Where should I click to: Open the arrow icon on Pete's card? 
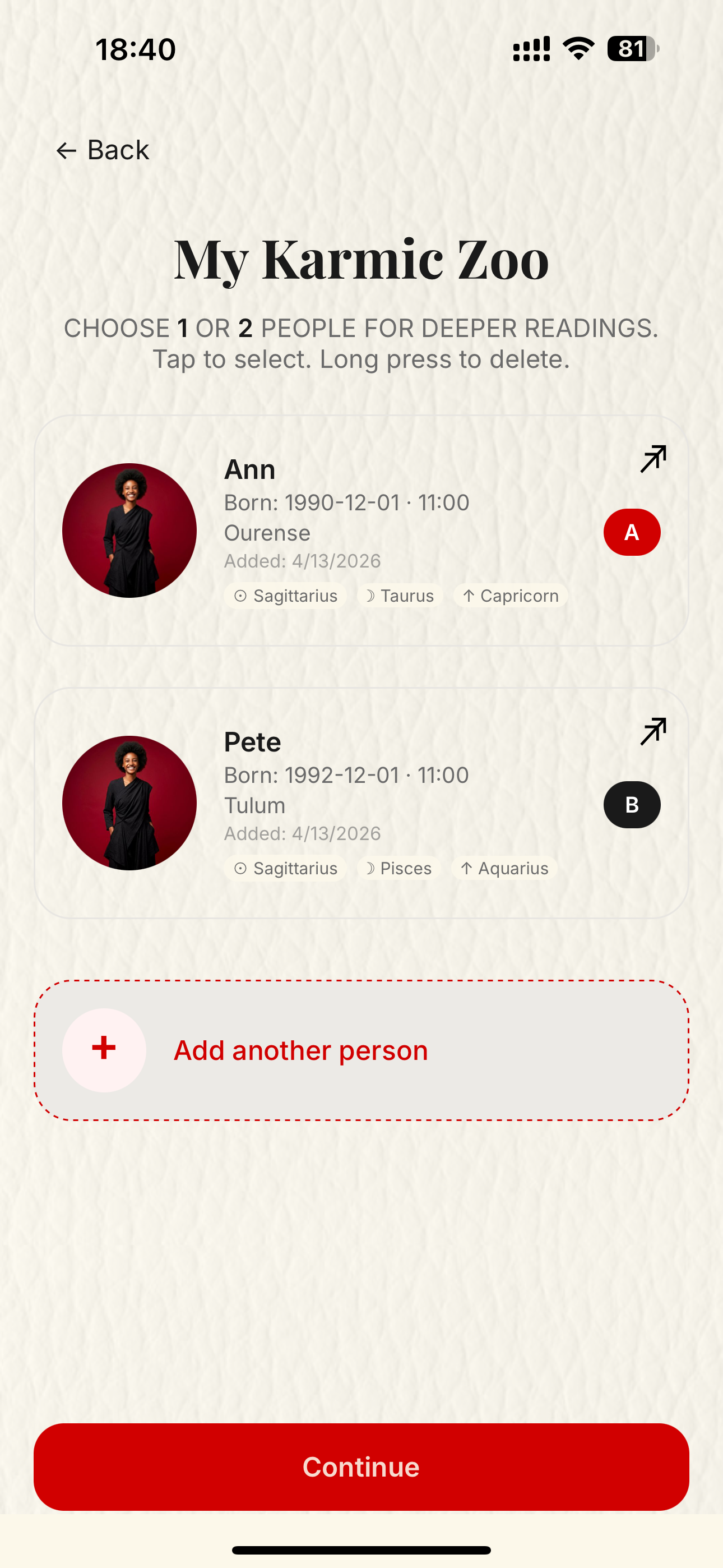tap(653, 732)
